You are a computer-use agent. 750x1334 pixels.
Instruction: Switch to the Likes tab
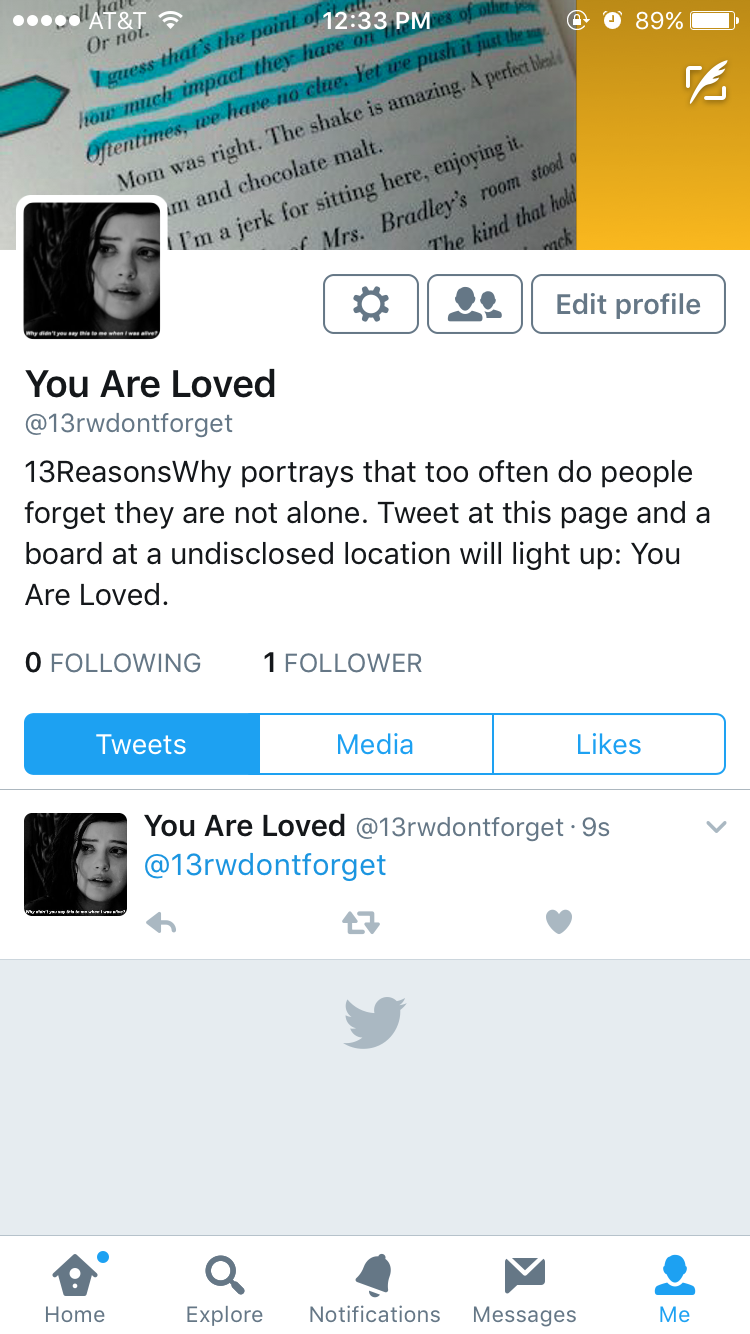coord(608,744)
